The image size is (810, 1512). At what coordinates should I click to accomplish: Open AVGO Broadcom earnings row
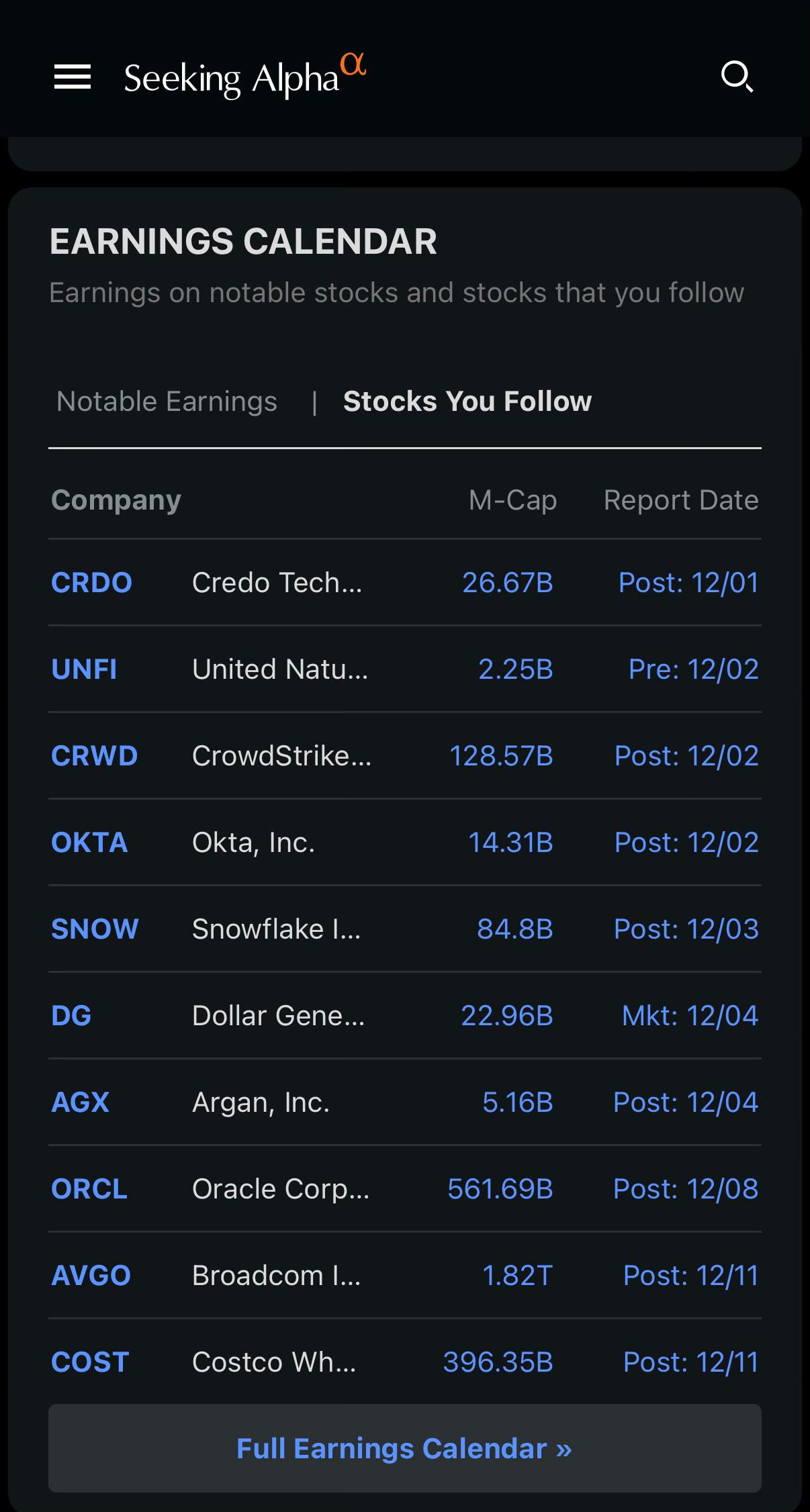coord(91,1276)
